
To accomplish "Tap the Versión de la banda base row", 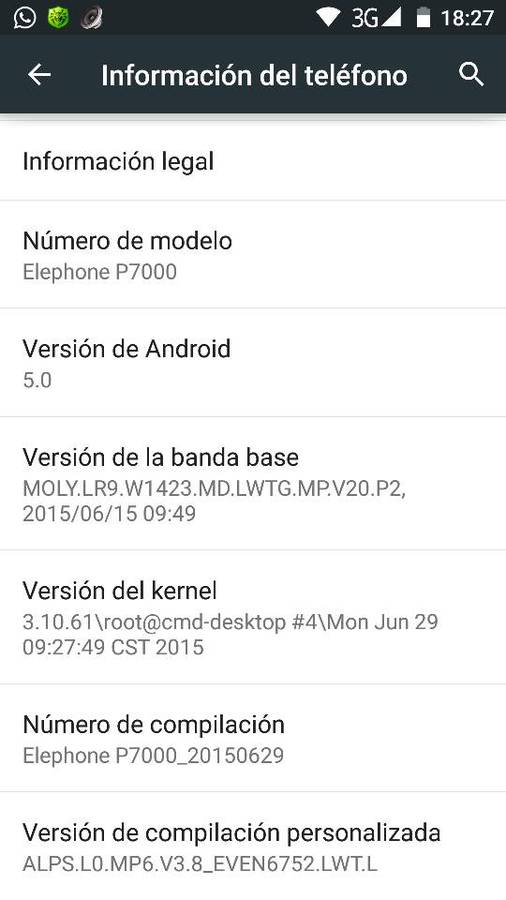I will (x=253, y=483).
